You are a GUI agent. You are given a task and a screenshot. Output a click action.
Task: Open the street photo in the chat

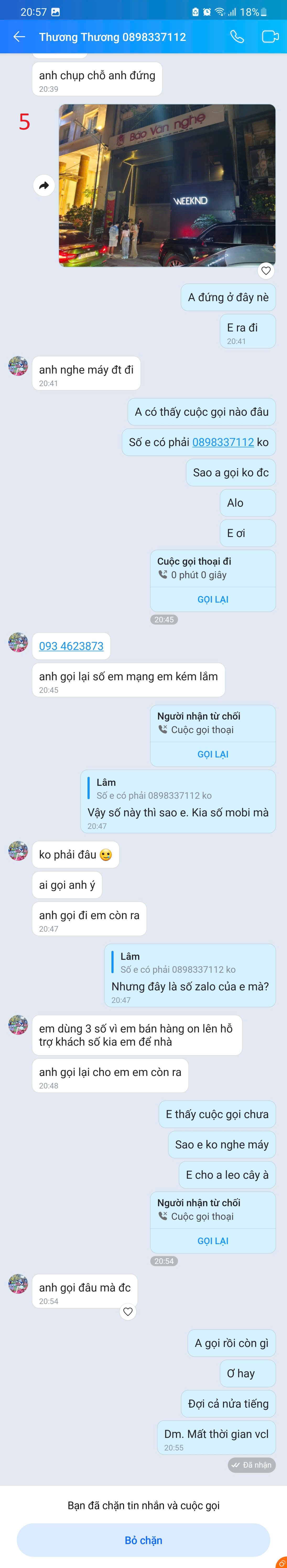[x=167, y=185]
